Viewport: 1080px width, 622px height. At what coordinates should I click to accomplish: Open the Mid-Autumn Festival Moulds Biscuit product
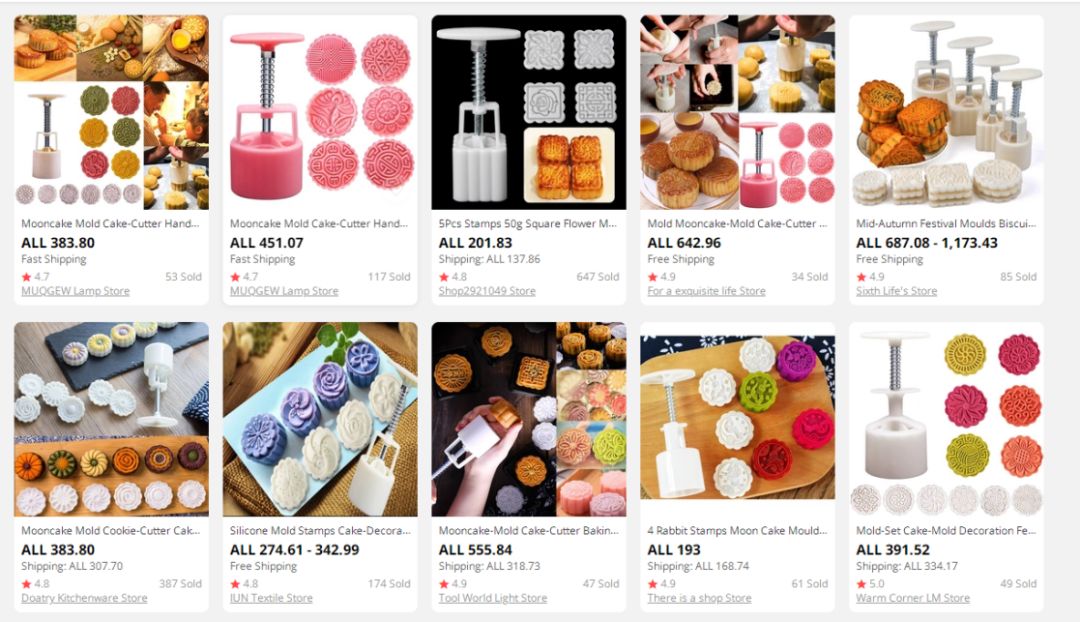pos(945,224)
